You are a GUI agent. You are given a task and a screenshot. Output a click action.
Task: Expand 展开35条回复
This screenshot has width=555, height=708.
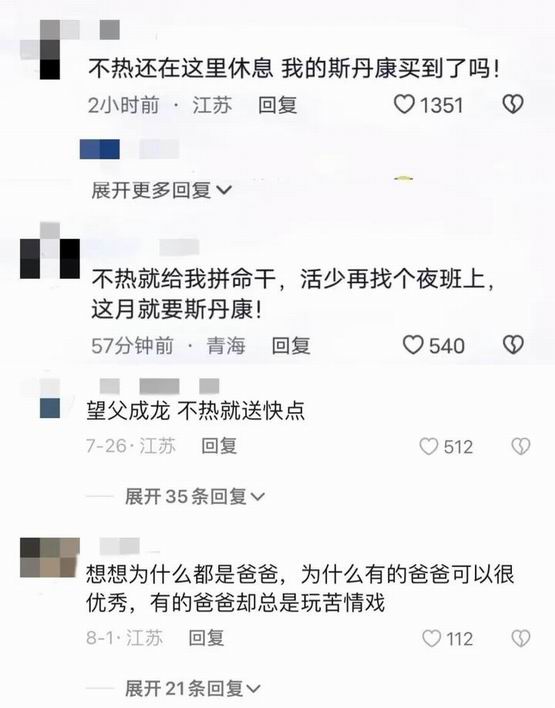click(x=195, y=497)
